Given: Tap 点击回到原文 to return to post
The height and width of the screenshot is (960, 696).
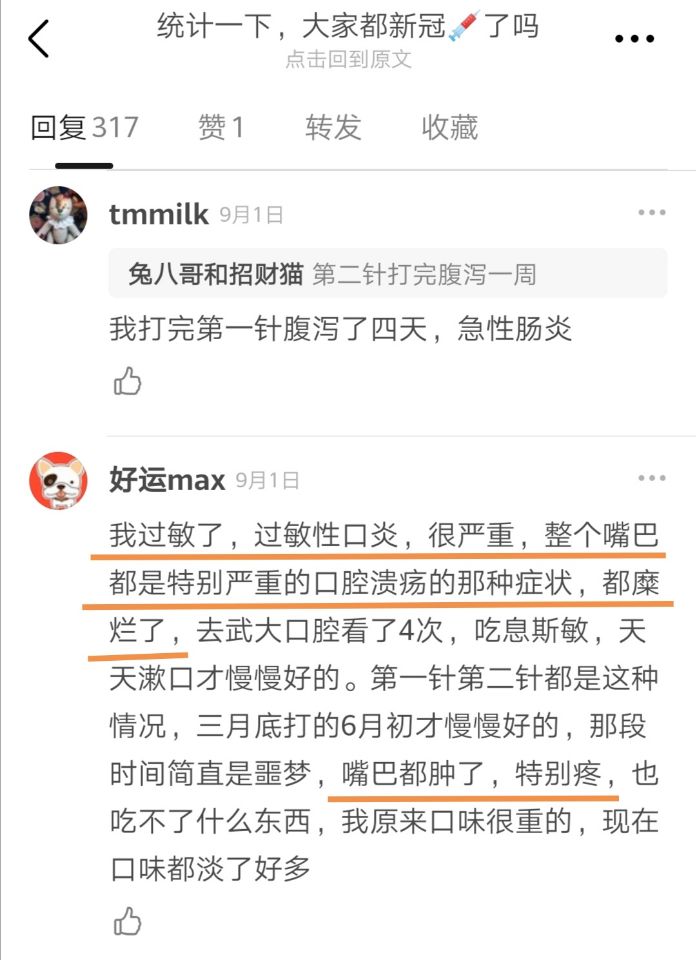Looking at the screenshot, I should click(347, 59).
